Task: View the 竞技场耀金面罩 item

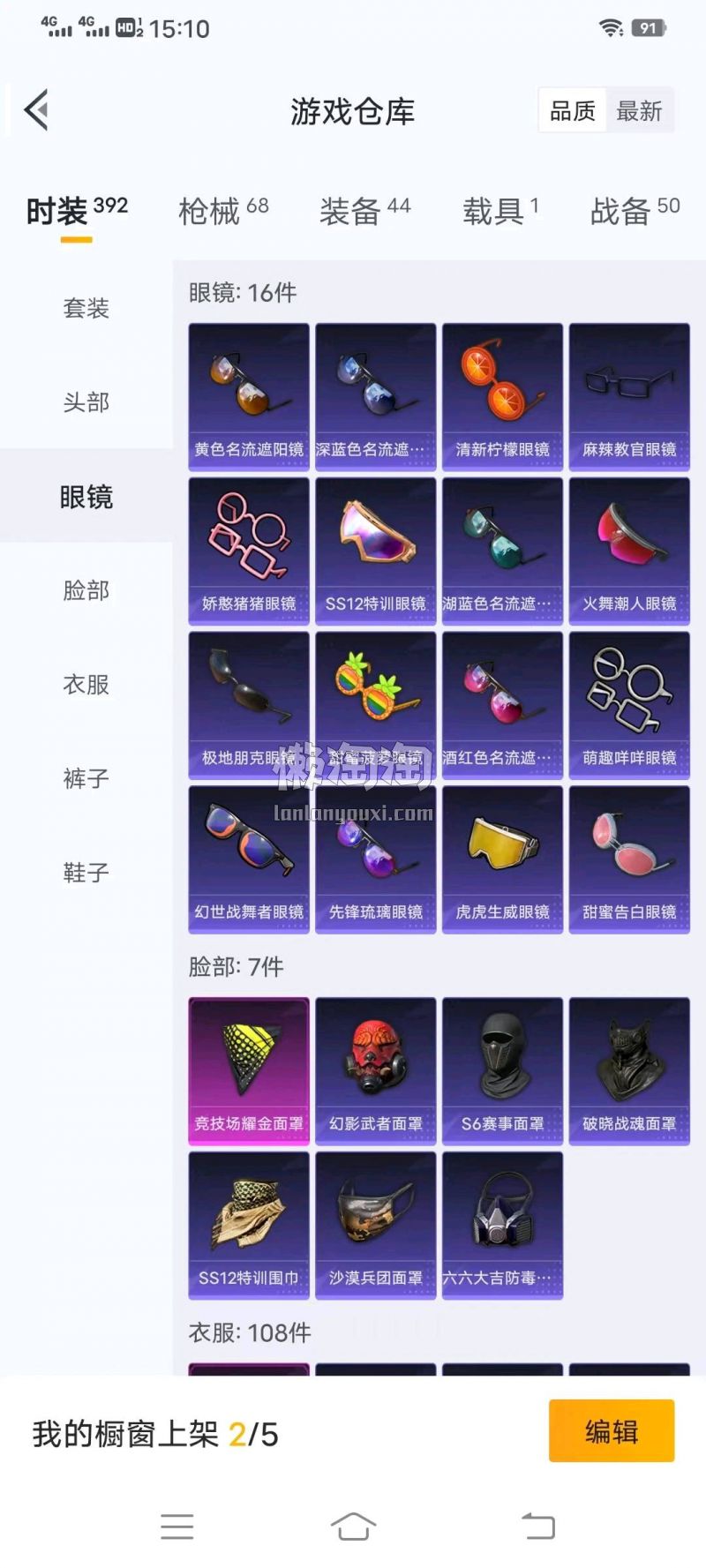Action: point(249,1069)
